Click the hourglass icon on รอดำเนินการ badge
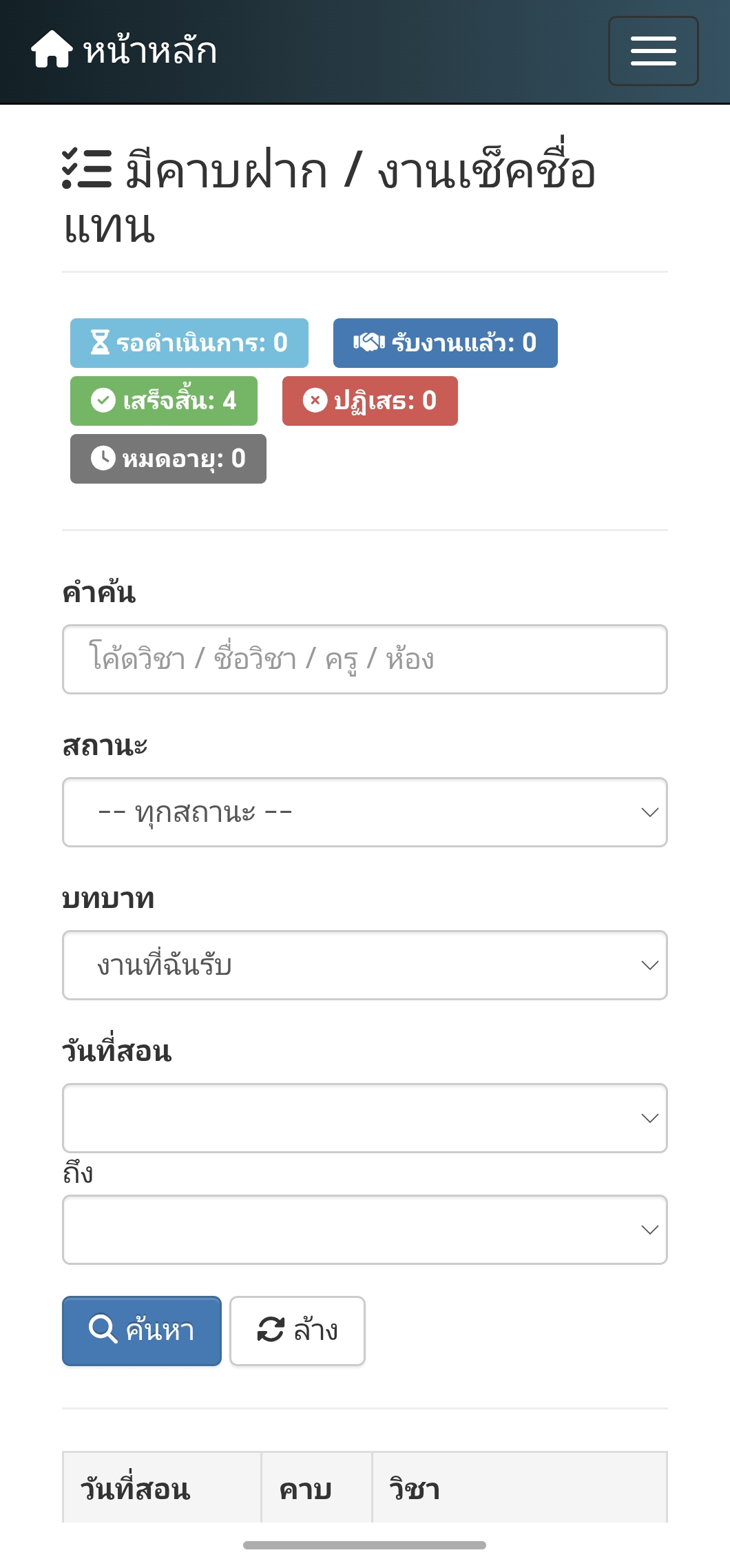Screen dimensions: 730x1568 click(x=101, y=342)
